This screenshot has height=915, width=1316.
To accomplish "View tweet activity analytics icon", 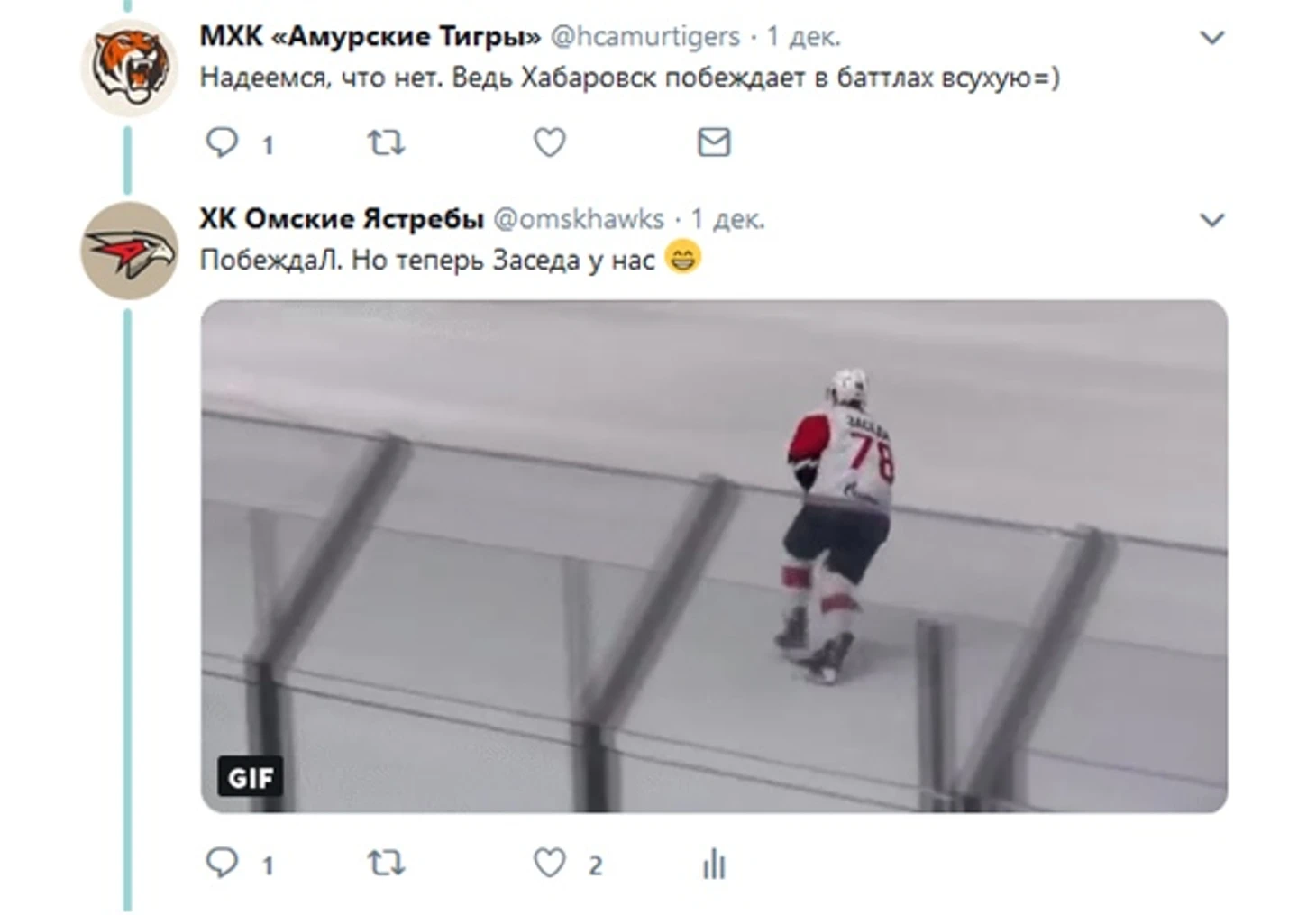I will [x=713, y=864].
